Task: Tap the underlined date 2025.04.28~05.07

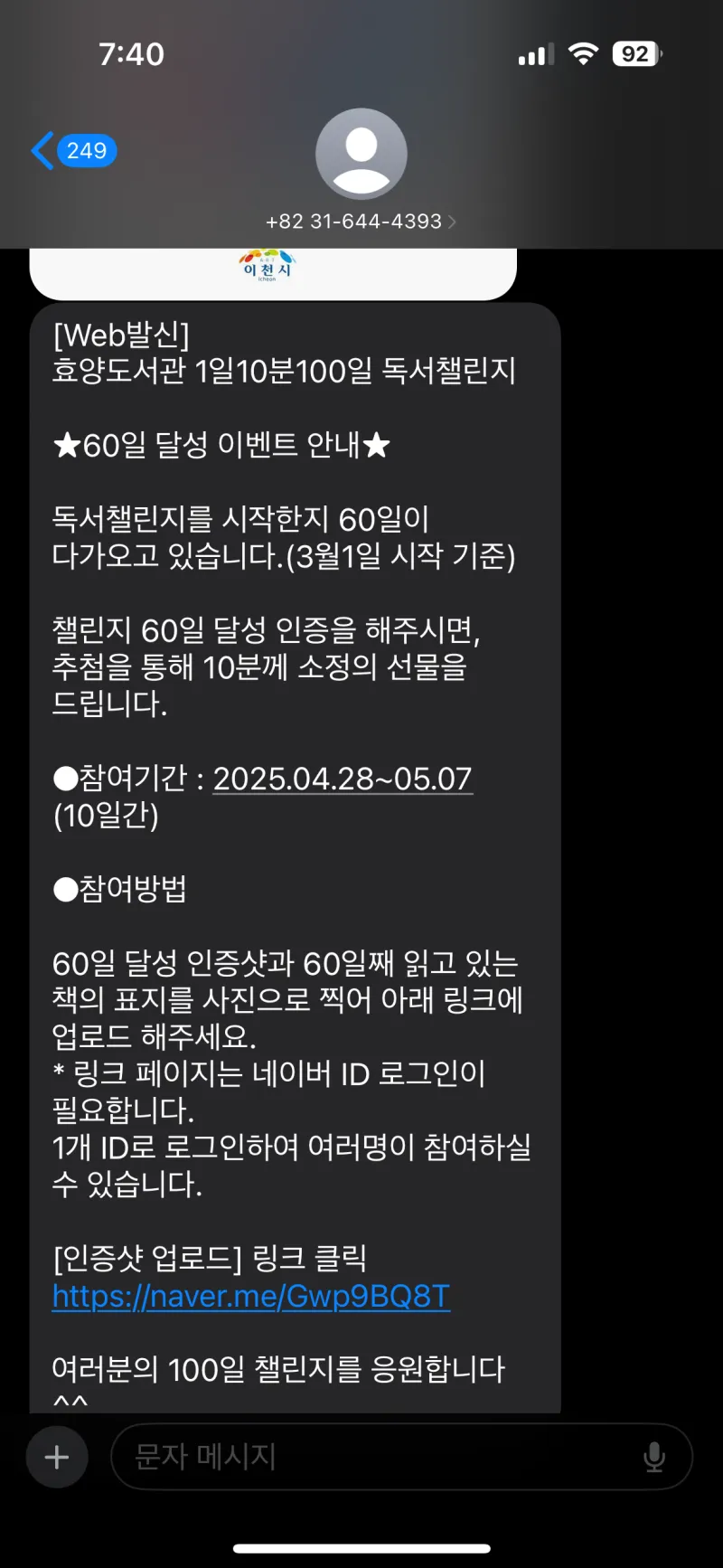Action: pyautogui.click(x=343, y=779)
